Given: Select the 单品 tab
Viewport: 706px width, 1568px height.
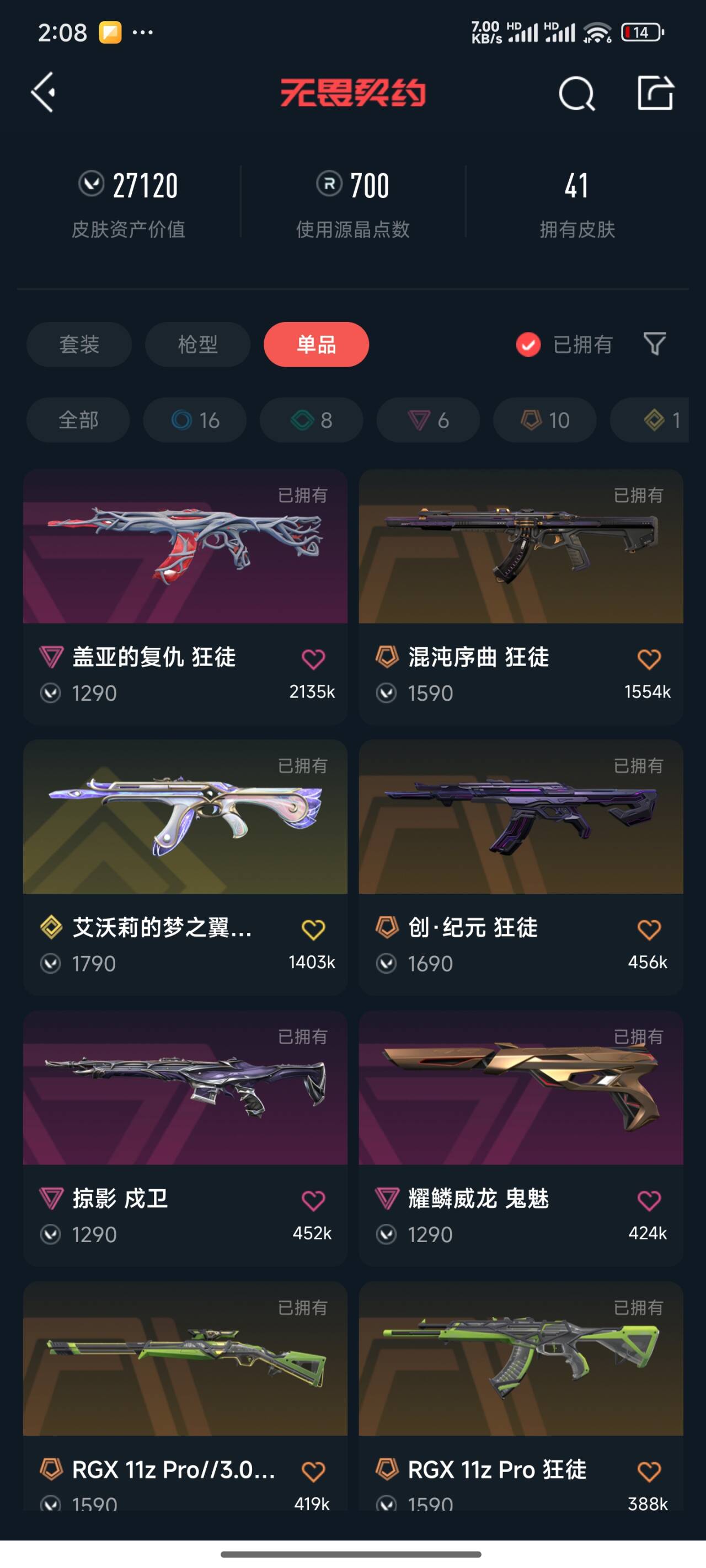Looking at the screenshot, I should [316, 345].
